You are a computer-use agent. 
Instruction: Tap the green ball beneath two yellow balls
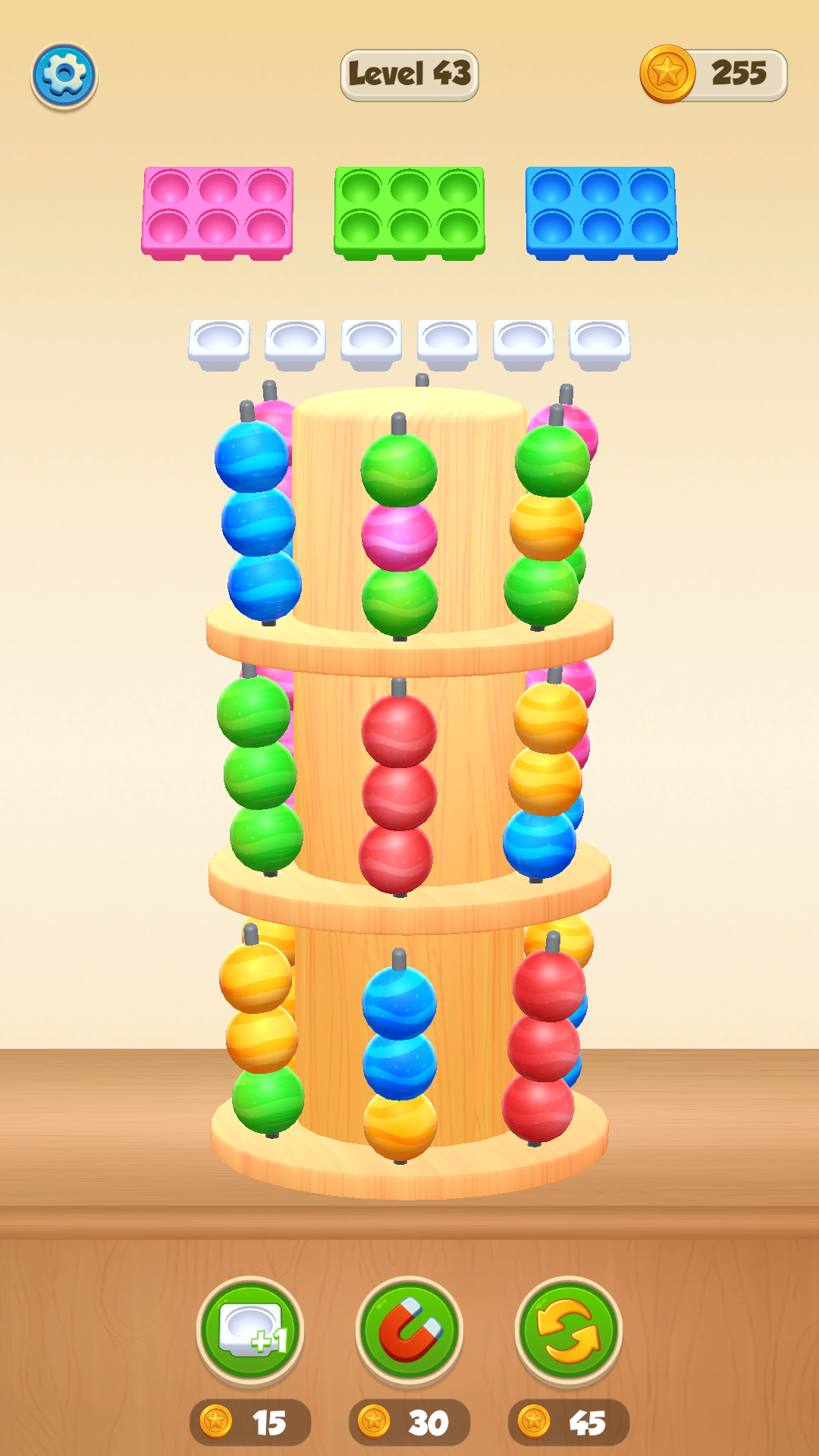click(x=268, y=1098)
